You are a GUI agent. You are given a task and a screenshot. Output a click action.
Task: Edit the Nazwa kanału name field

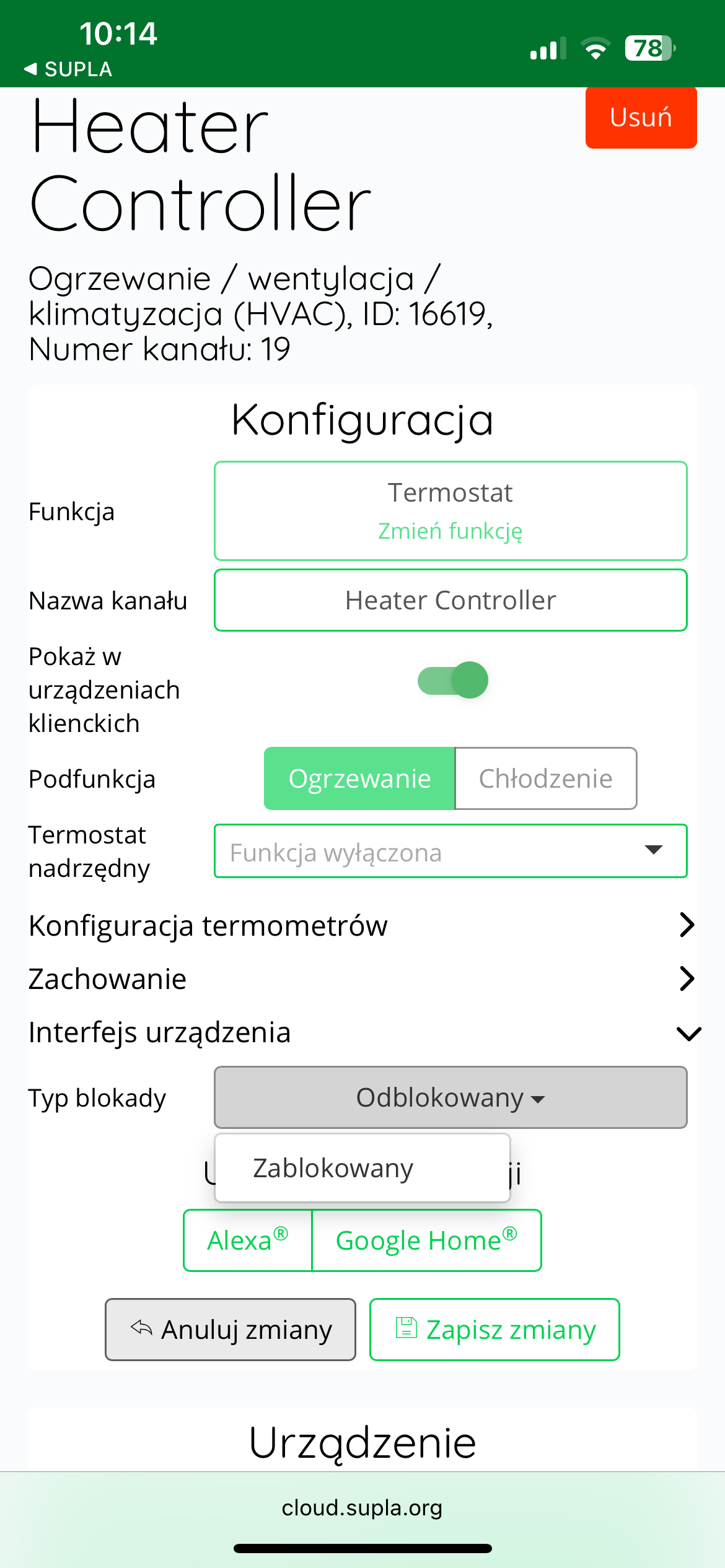450,600
